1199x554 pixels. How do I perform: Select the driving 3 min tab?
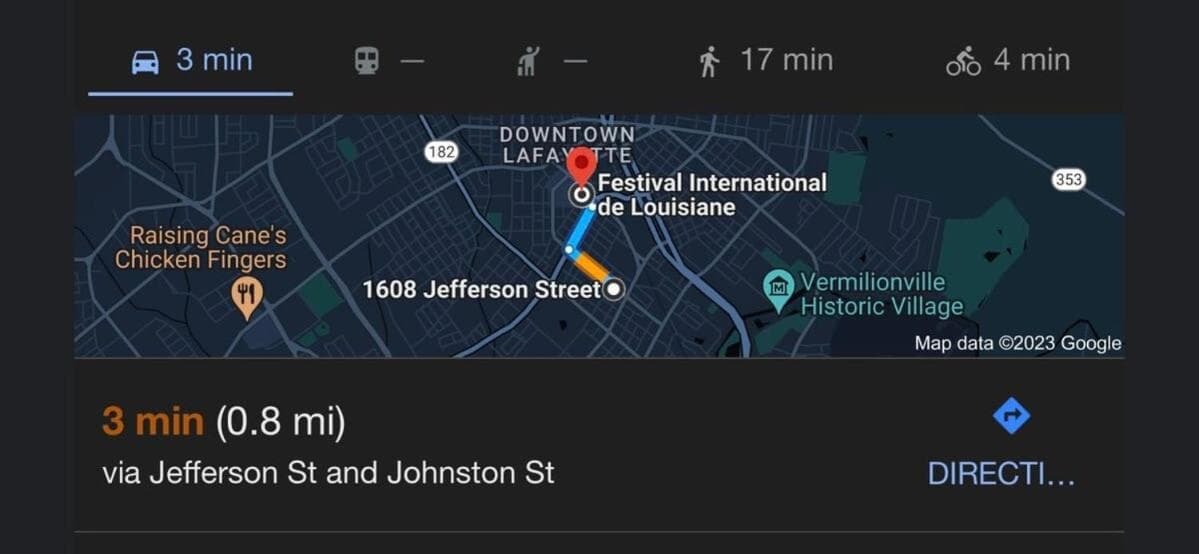[x=190, y=61]
